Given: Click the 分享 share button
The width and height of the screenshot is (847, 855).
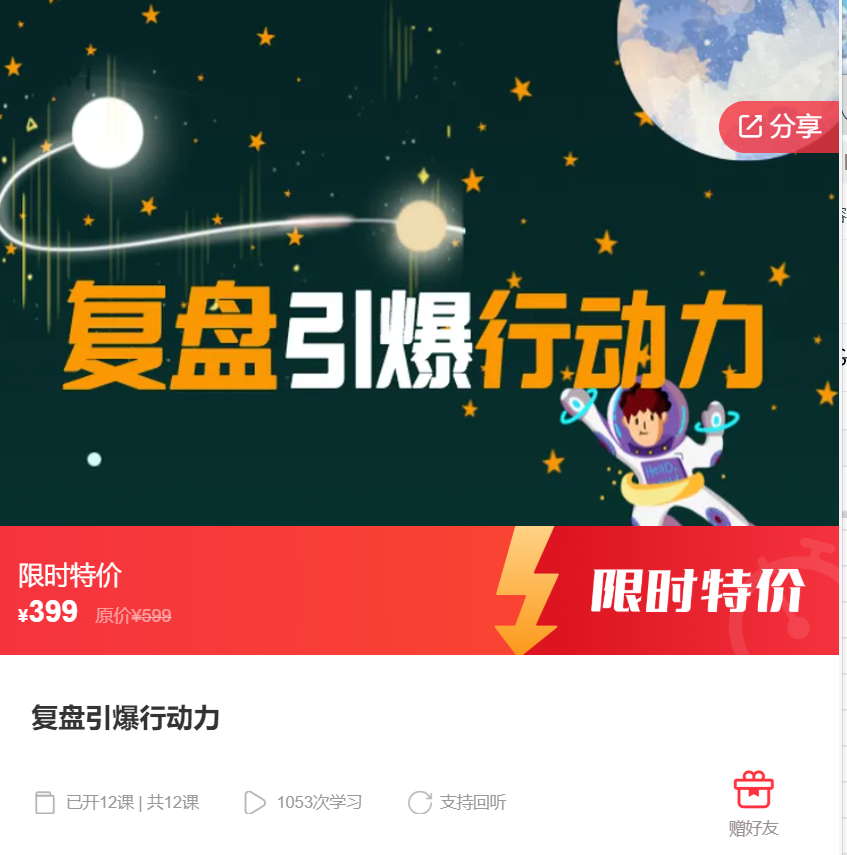Looking at the screenshot, I should [x=790, y=127].
